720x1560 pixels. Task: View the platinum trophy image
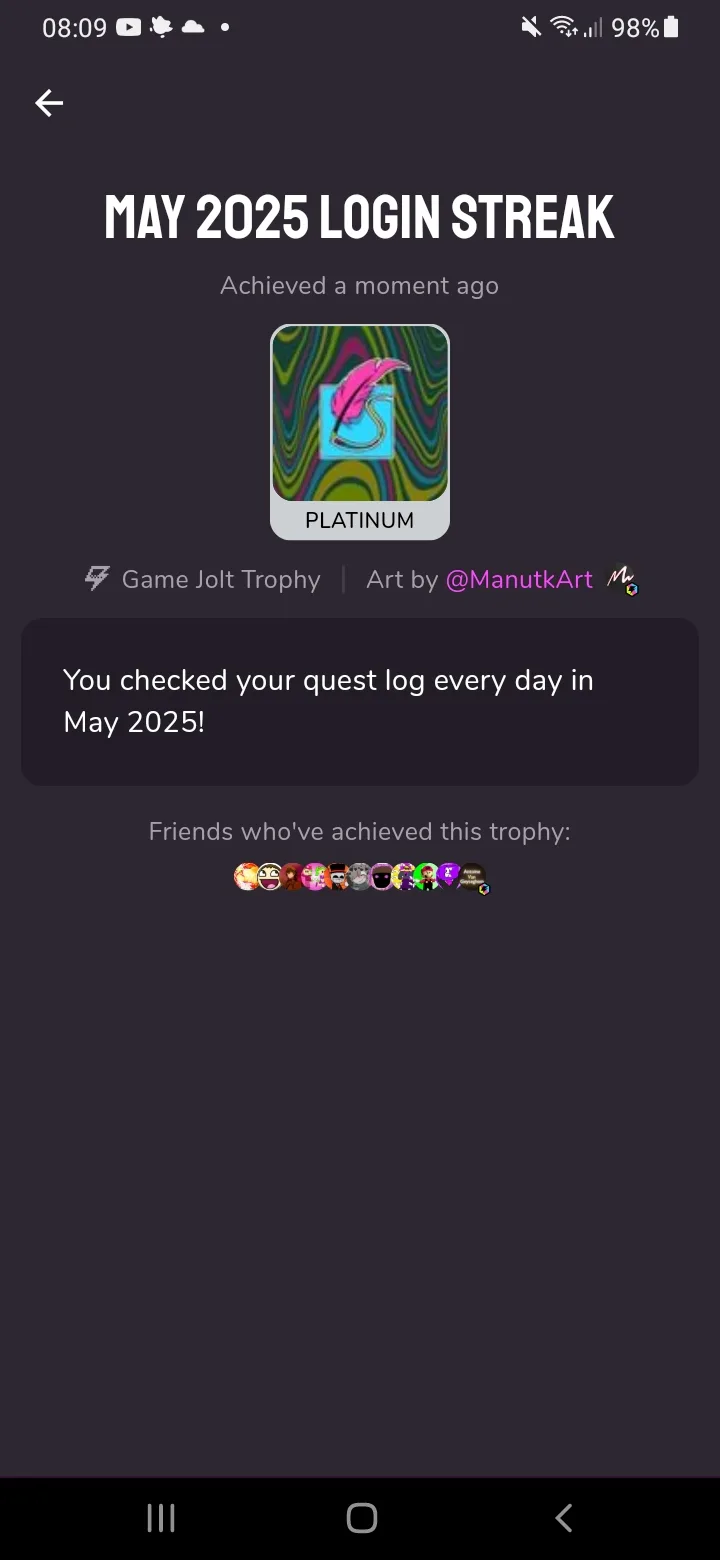pyautogui.click(x=360, y=414)
